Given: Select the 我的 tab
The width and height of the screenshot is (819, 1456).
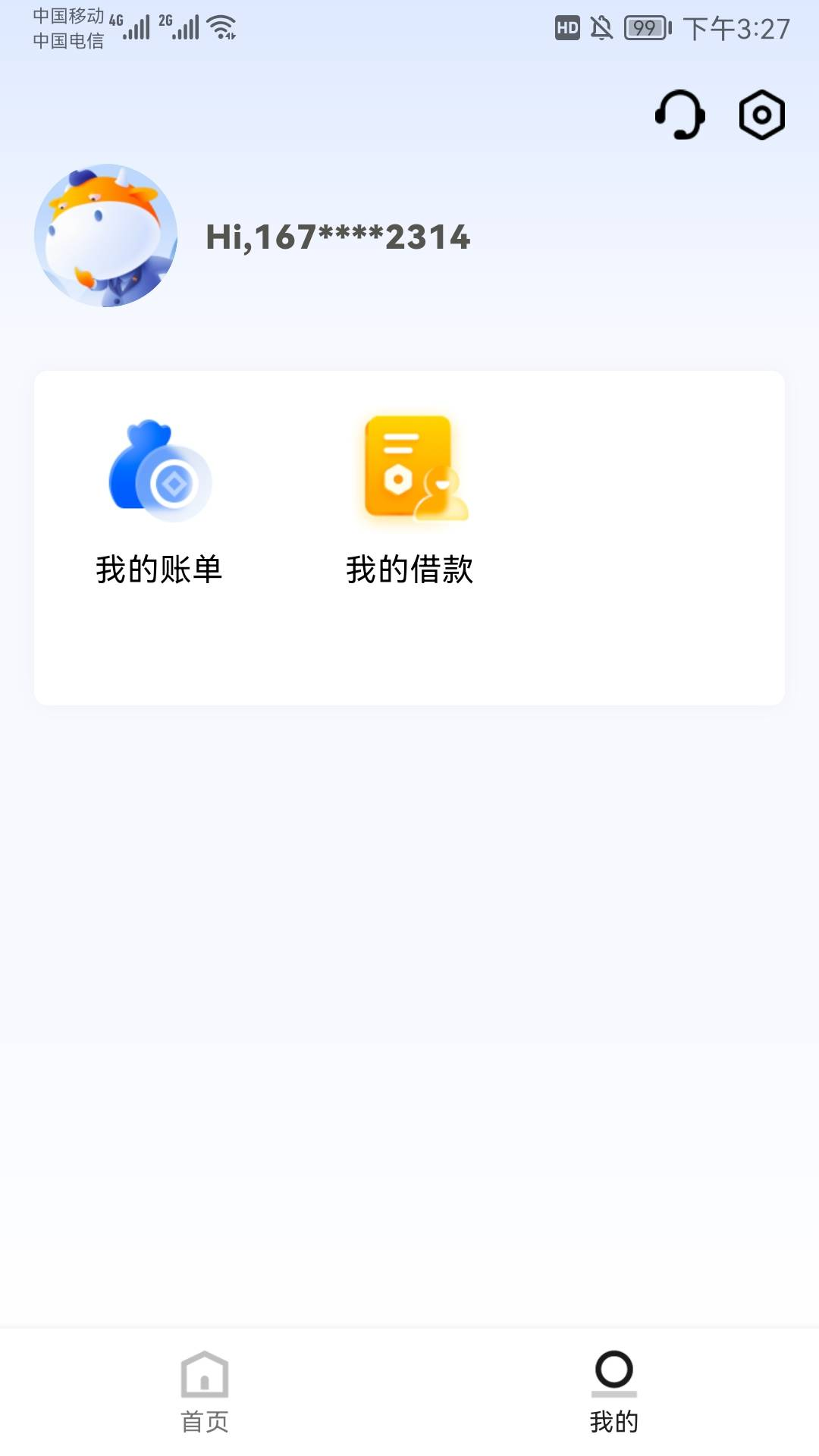Looking at the screenshot, I should (x=613, y=1391).
